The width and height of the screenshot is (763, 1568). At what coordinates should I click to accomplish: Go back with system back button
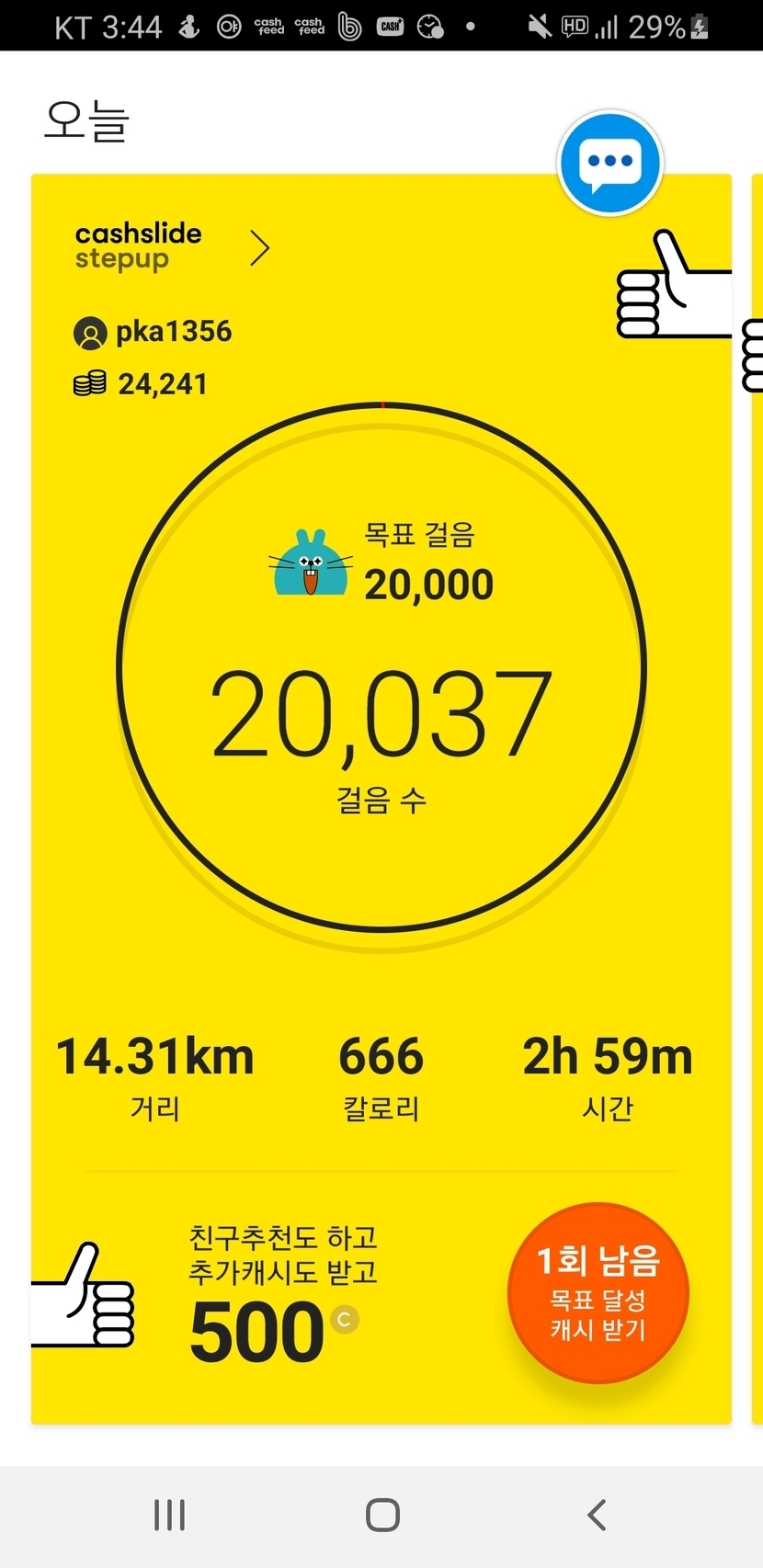(x=596, y=1515)
